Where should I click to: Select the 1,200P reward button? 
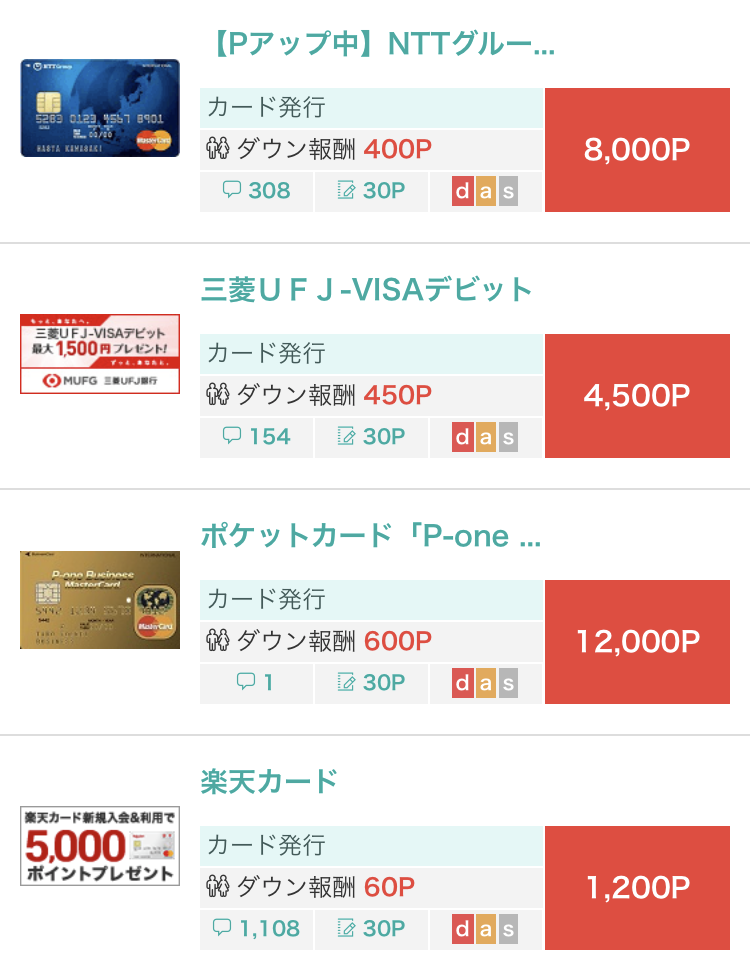[x=636, y=888]
